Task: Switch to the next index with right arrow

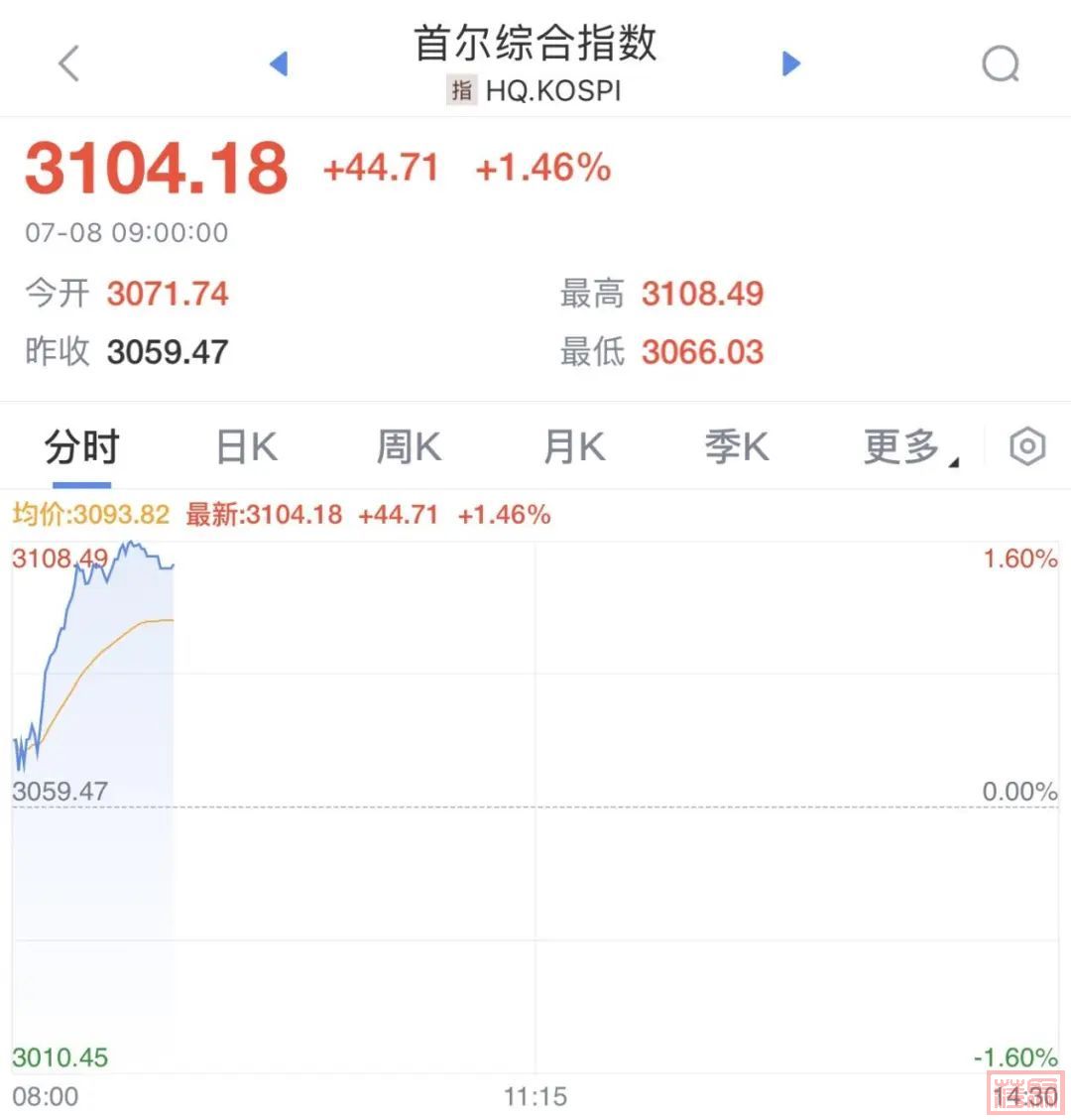Action: pos(790,64)
